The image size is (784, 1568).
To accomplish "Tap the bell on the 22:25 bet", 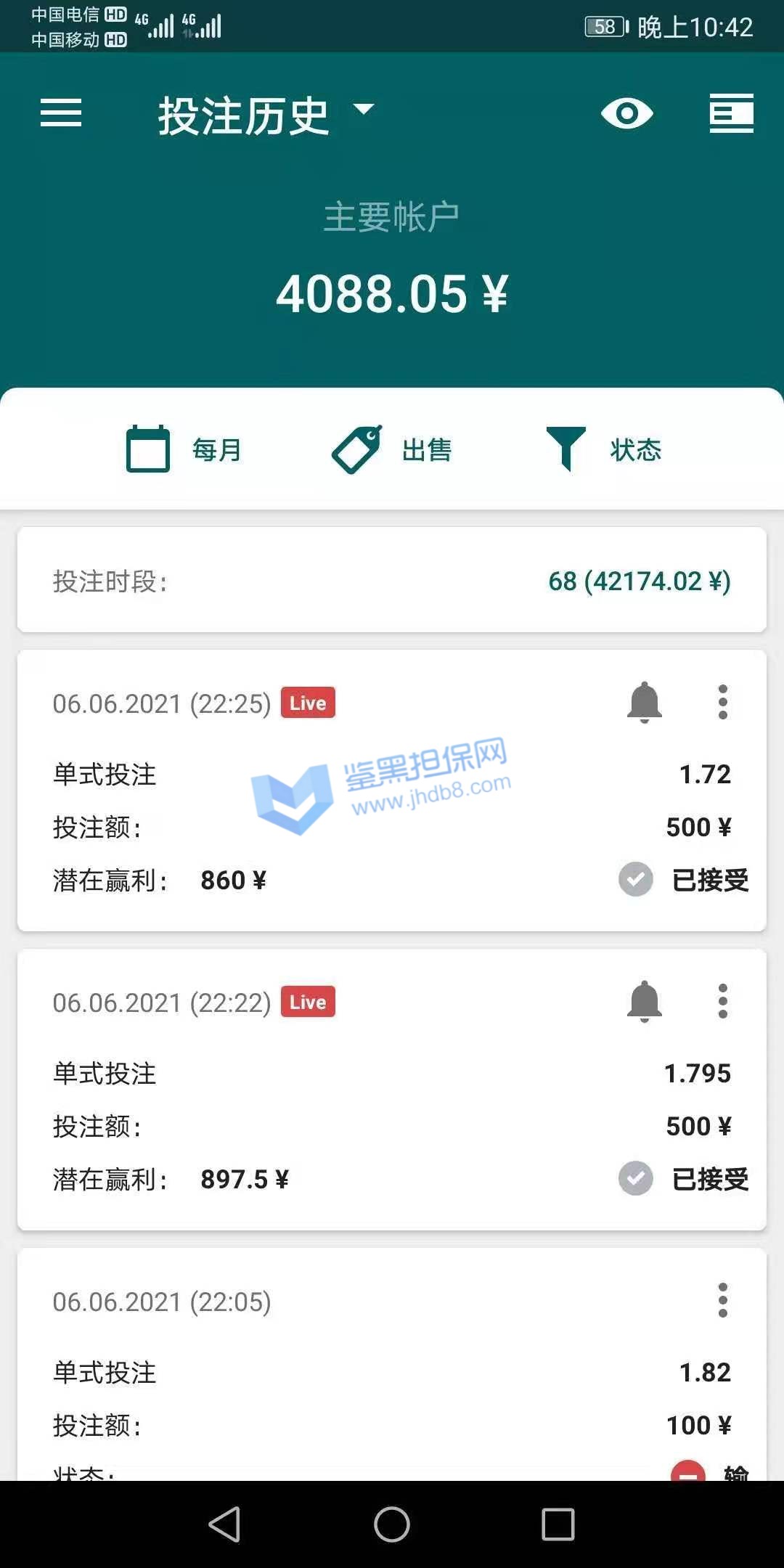I will 644,702.
